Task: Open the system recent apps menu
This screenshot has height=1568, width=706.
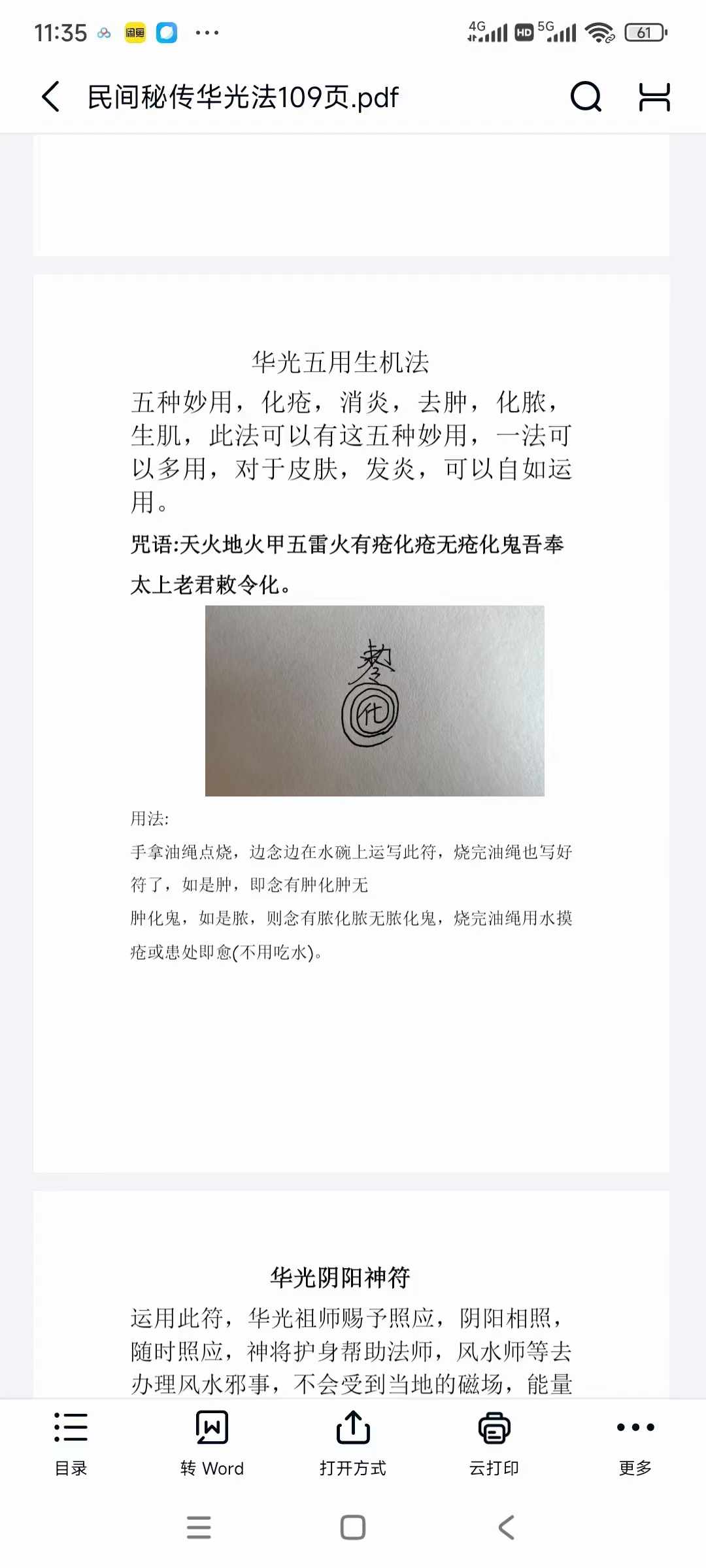Action: 199,1527
